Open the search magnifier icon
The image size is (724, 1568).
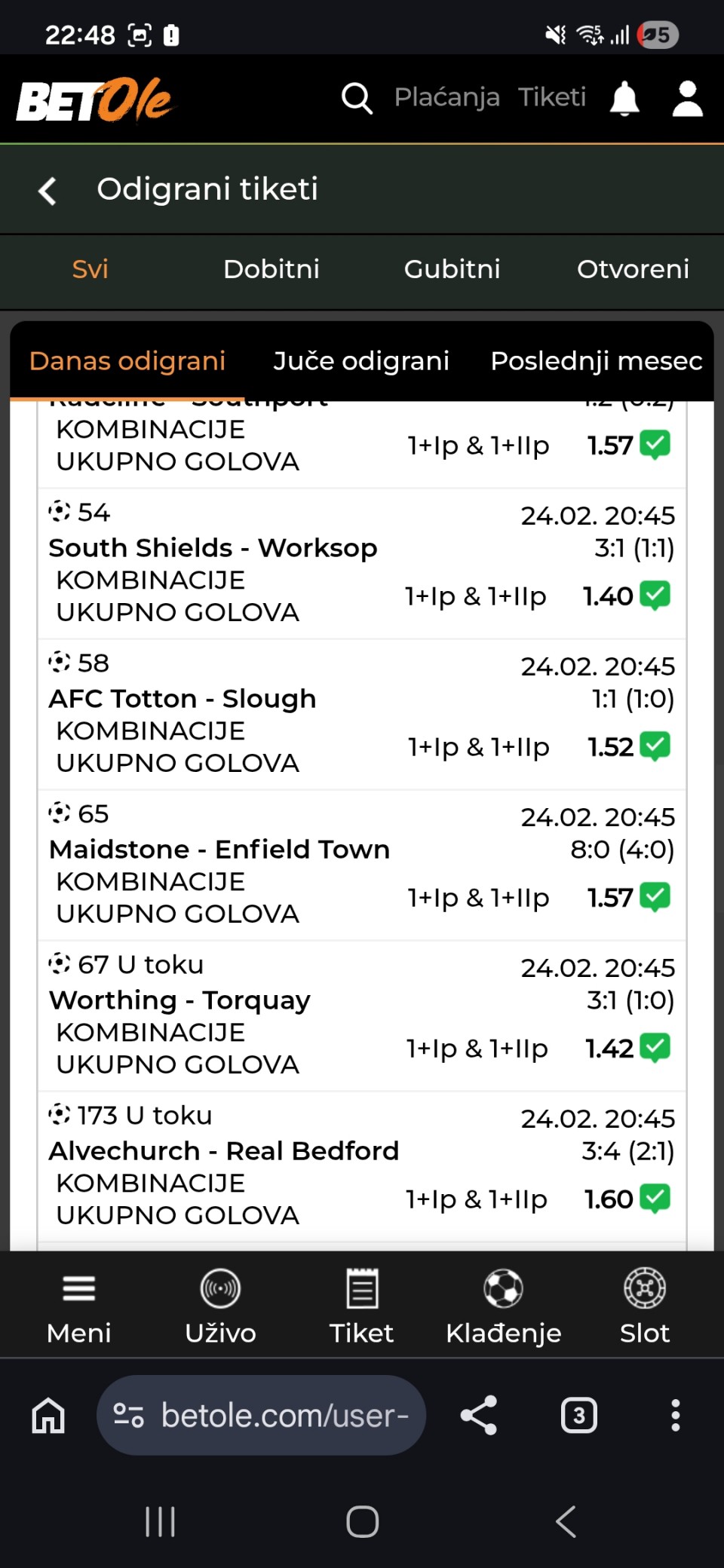pyautogui.click(x=357, y=98)
